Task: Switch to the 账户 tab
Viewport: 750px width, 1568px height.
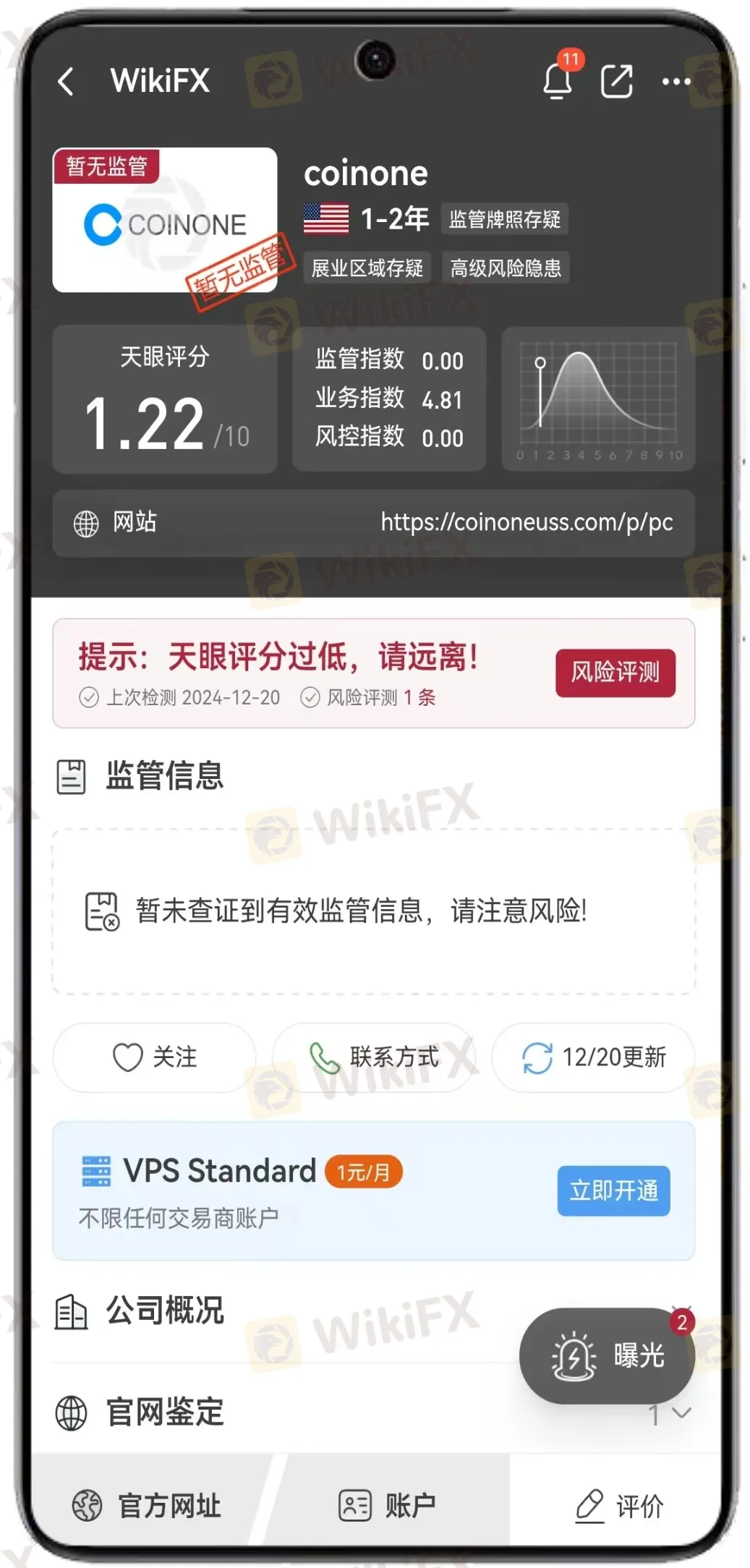Action: pos(388,1505)
